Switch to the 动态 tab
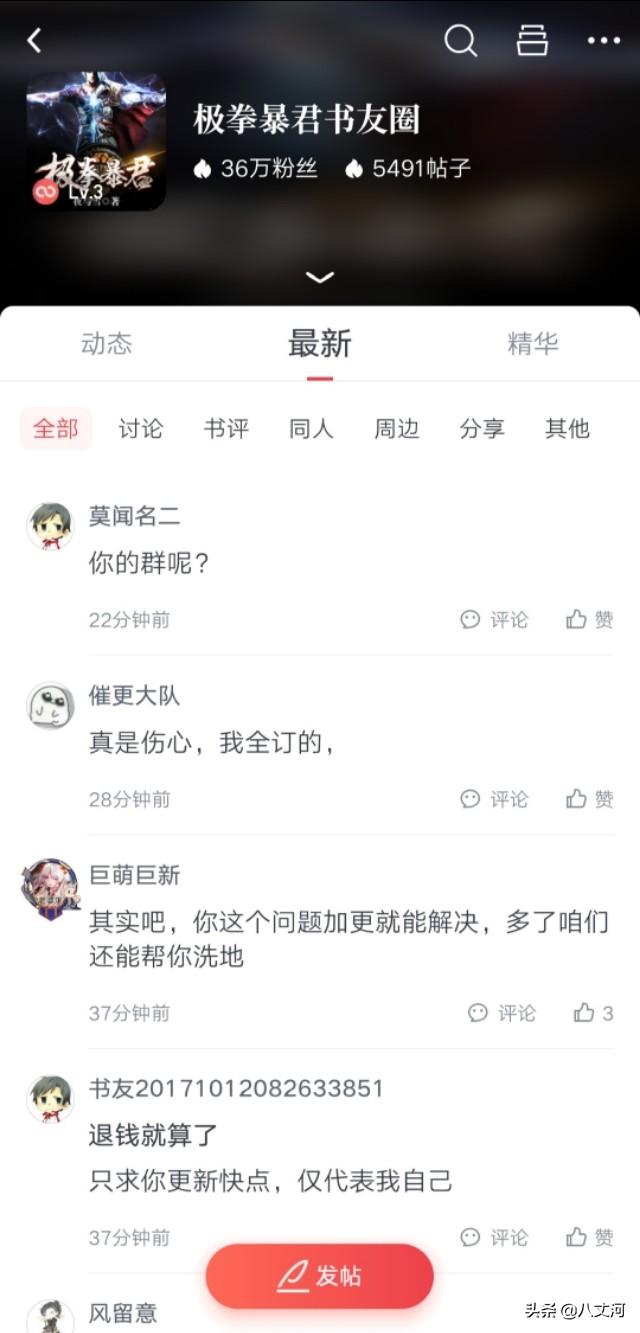 [x=106, y=344]
